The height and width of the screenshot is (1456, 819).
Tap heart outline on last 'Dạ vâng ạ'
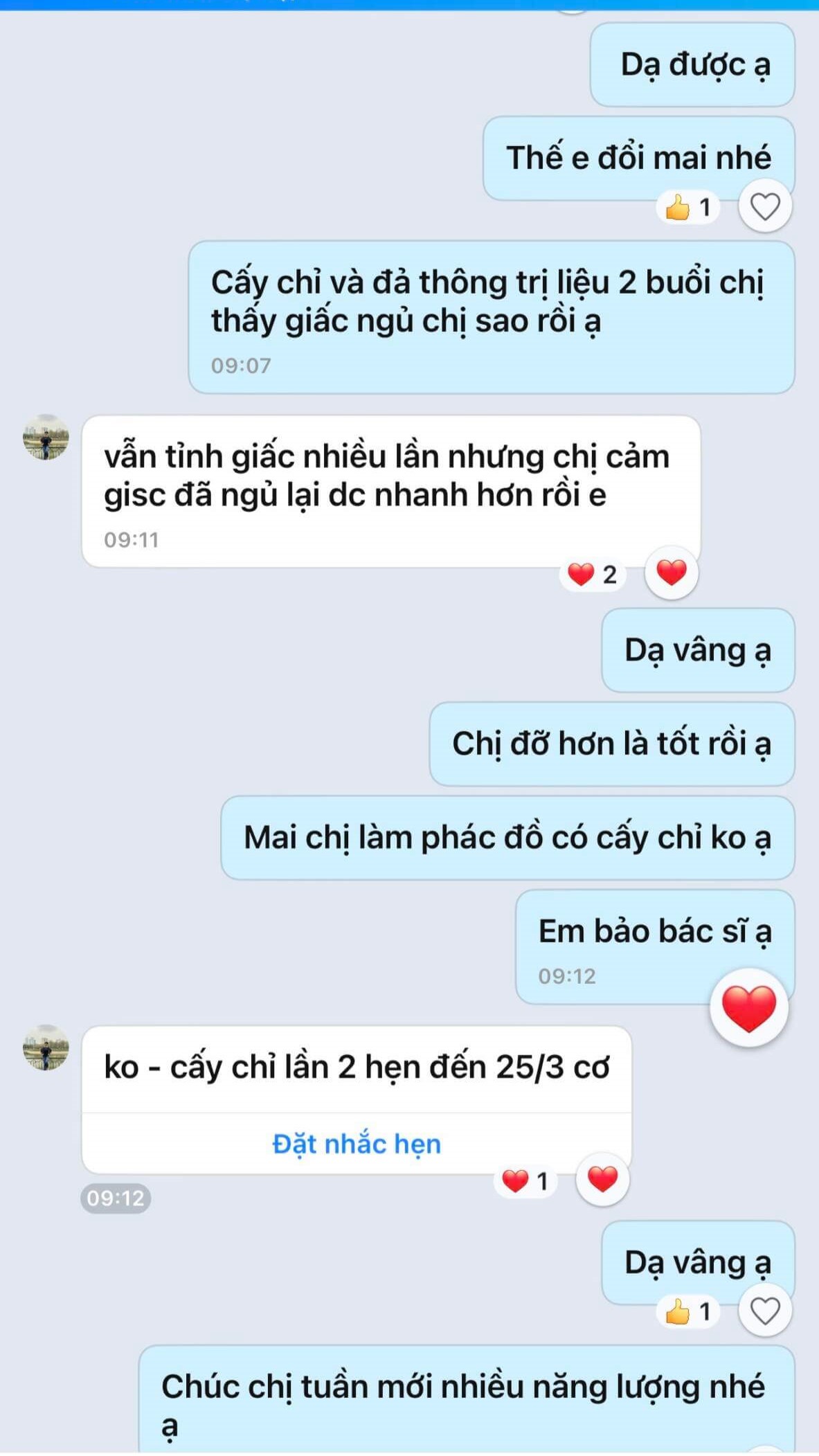click(x=765, y=1311)
